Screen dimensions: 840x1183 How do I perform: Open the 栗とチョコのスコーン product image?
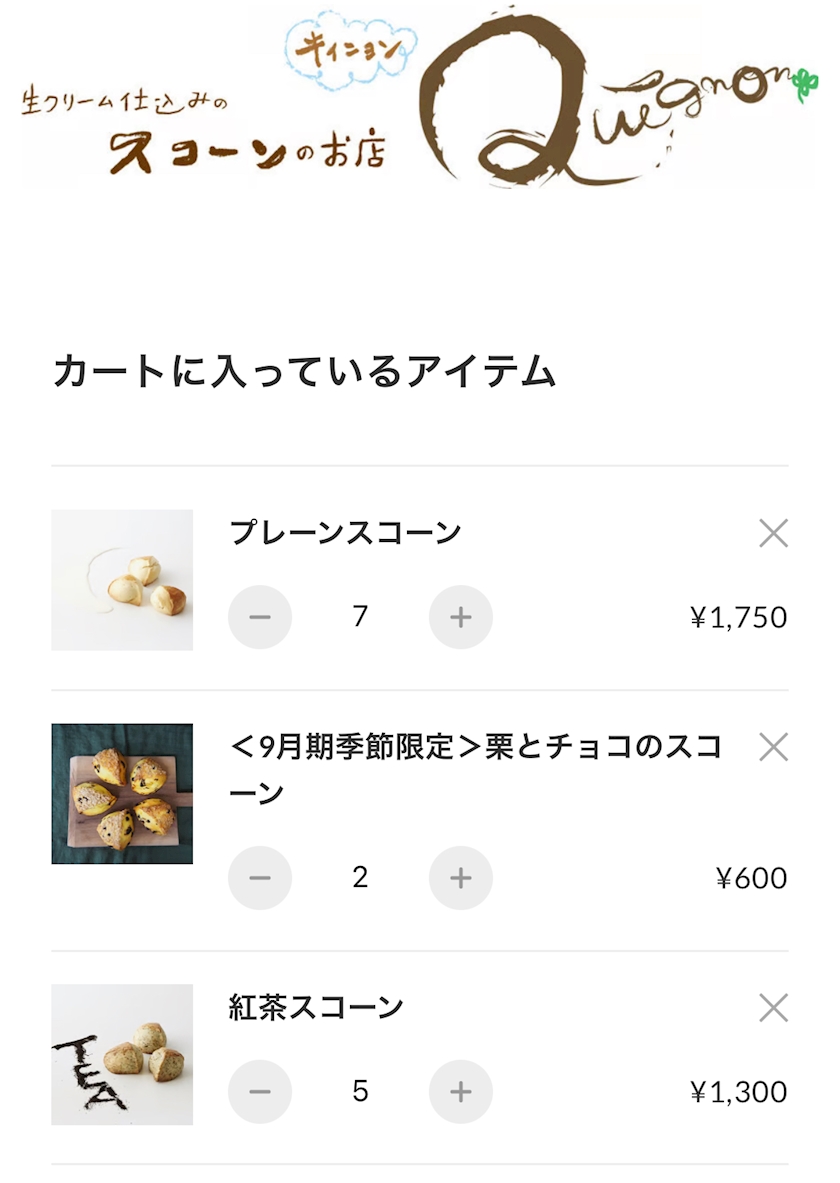[x=122, y=794]
